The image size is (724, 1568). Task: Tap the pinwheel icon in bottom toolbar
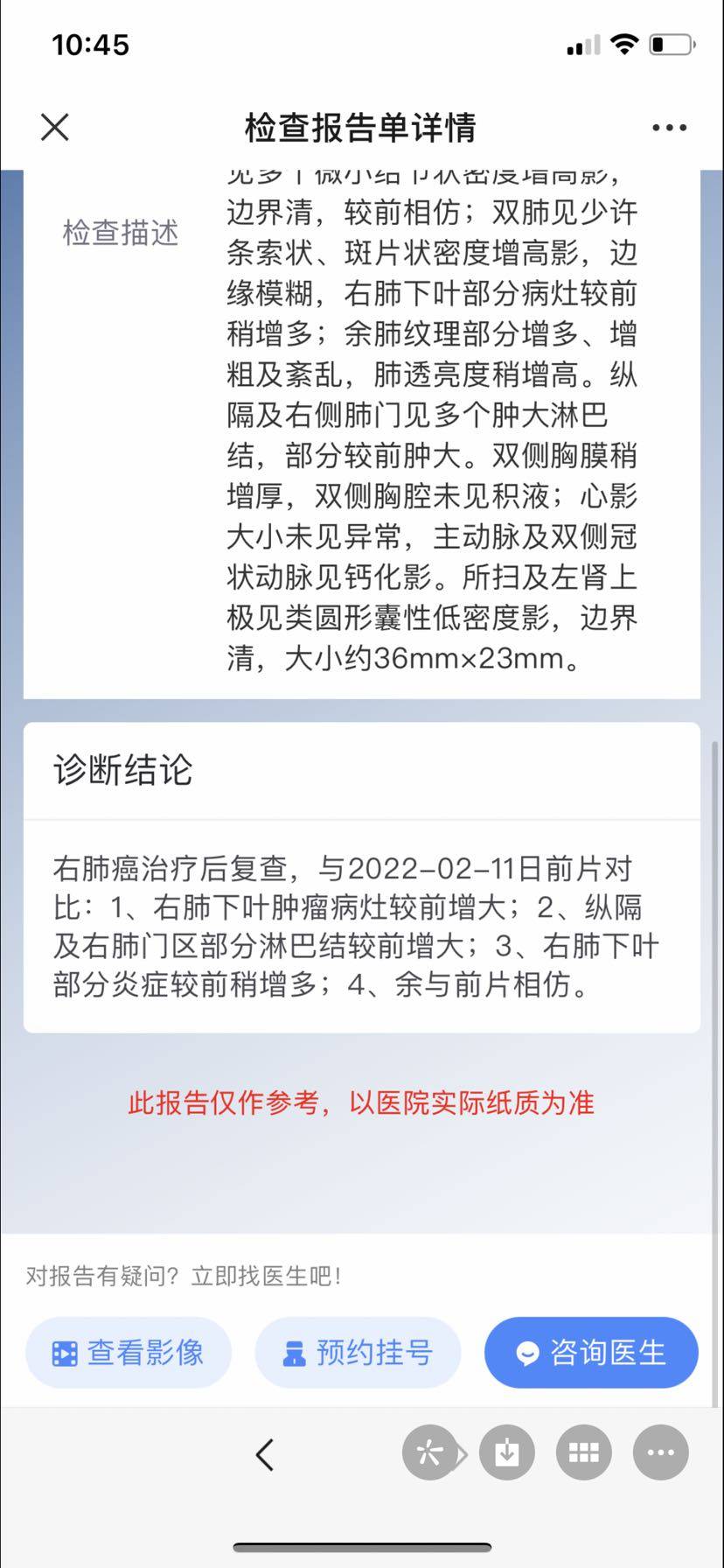click(429, 1453)
